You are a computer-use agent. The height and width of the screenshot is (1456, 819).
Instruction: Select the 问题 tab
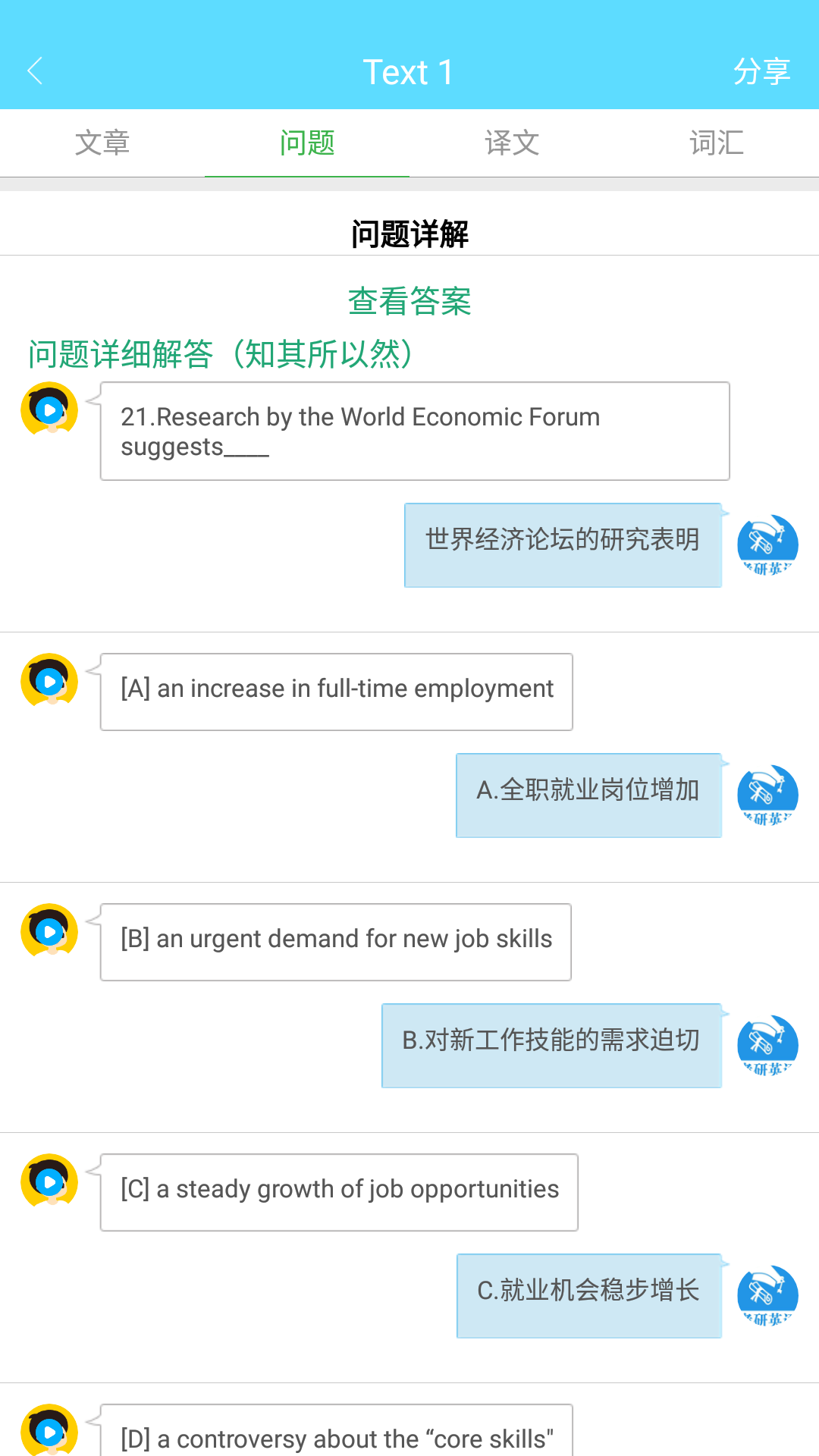307,143
